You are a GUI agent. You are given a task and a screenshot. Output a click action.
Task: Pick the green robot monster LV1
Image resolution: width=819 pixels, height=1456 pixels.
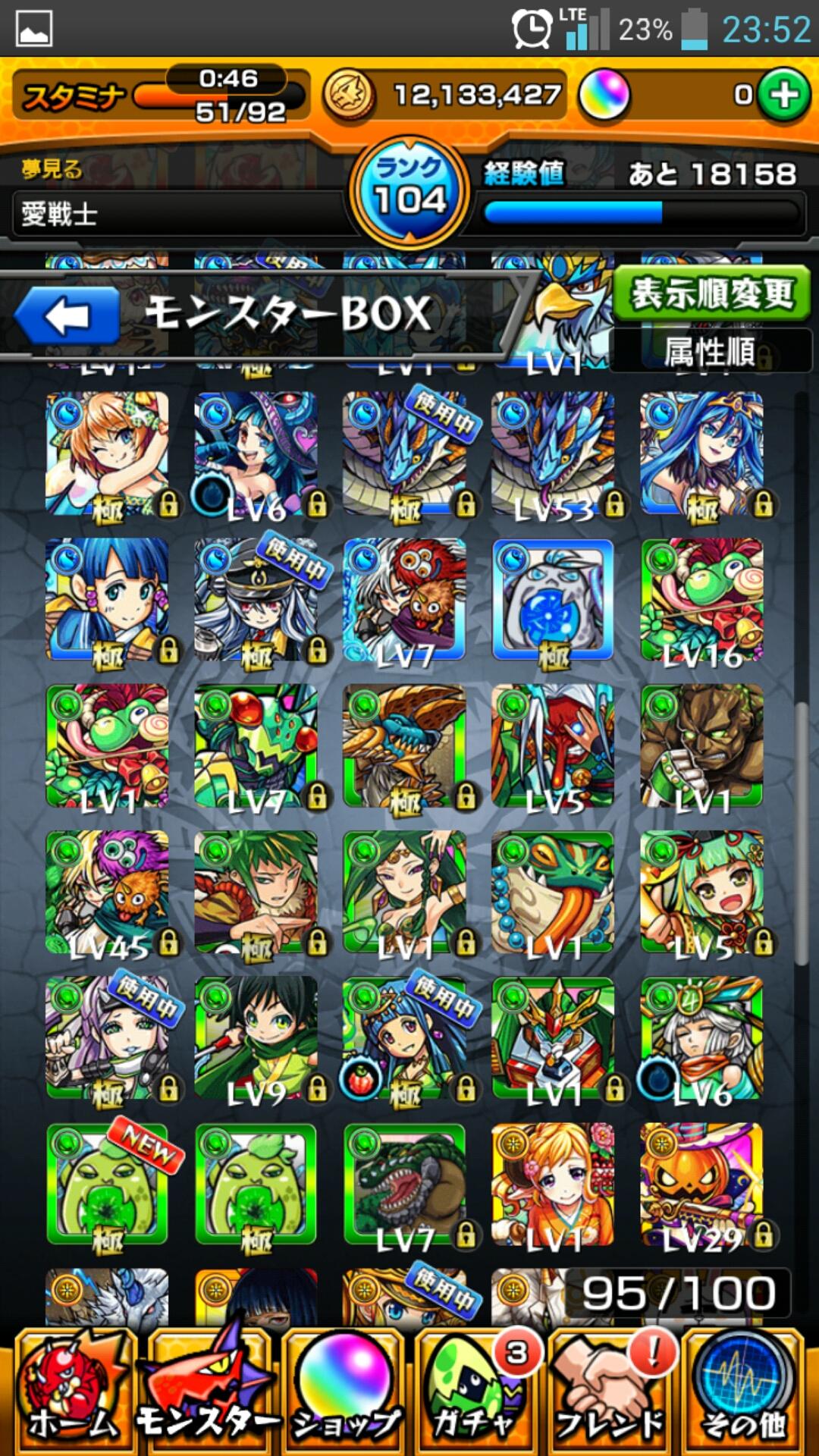553,1038
